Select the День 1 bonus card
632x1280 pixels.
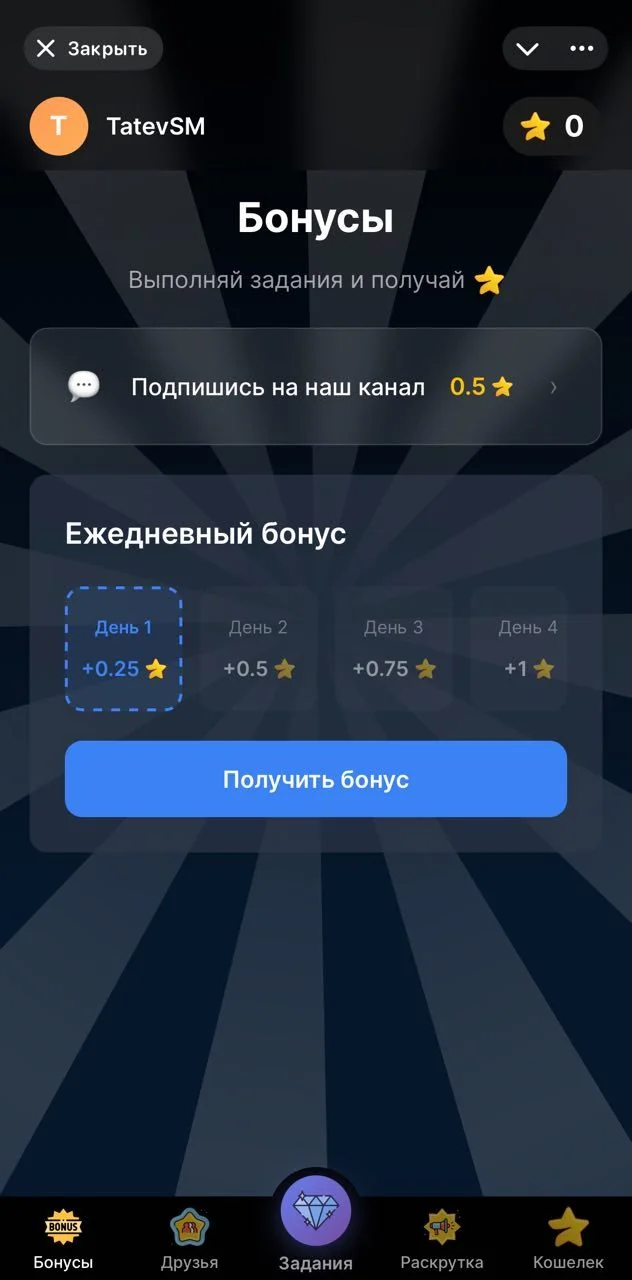pos(124,648)
